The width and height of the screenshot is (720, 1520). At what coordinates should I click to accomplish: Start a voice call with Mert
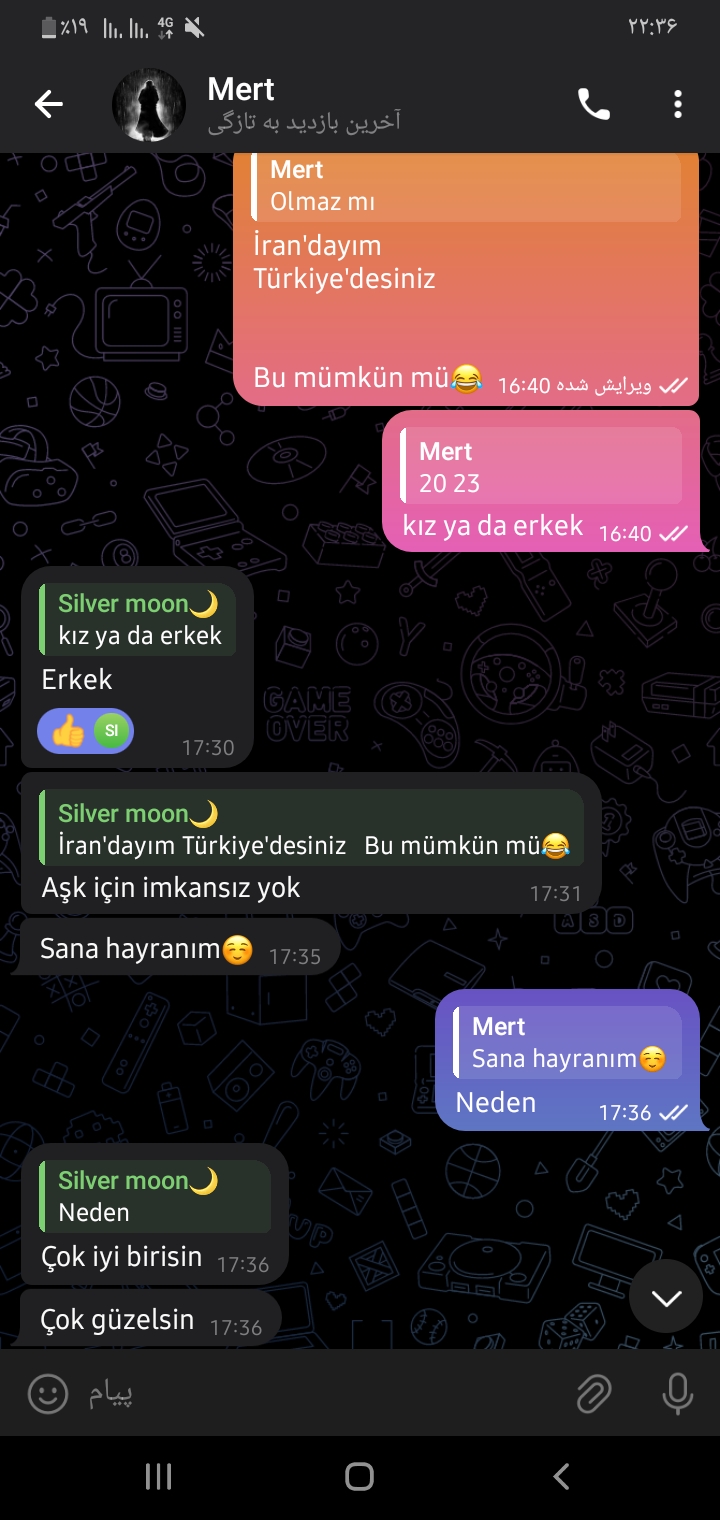tap(593, 104)
